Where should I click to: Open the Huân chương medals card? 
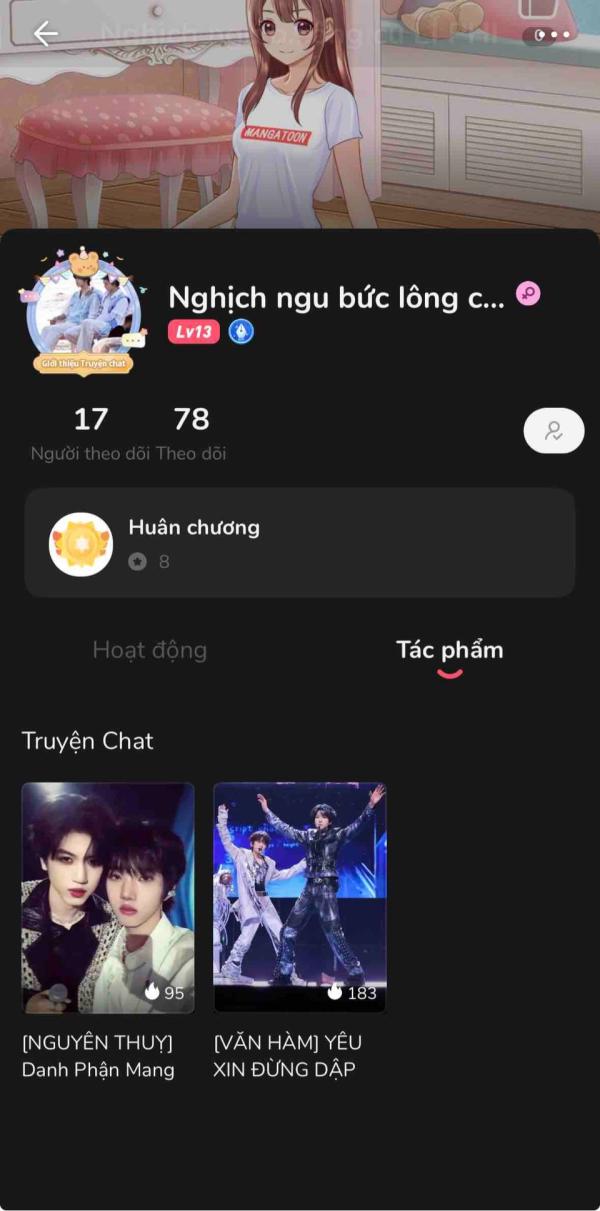(299, 543)
